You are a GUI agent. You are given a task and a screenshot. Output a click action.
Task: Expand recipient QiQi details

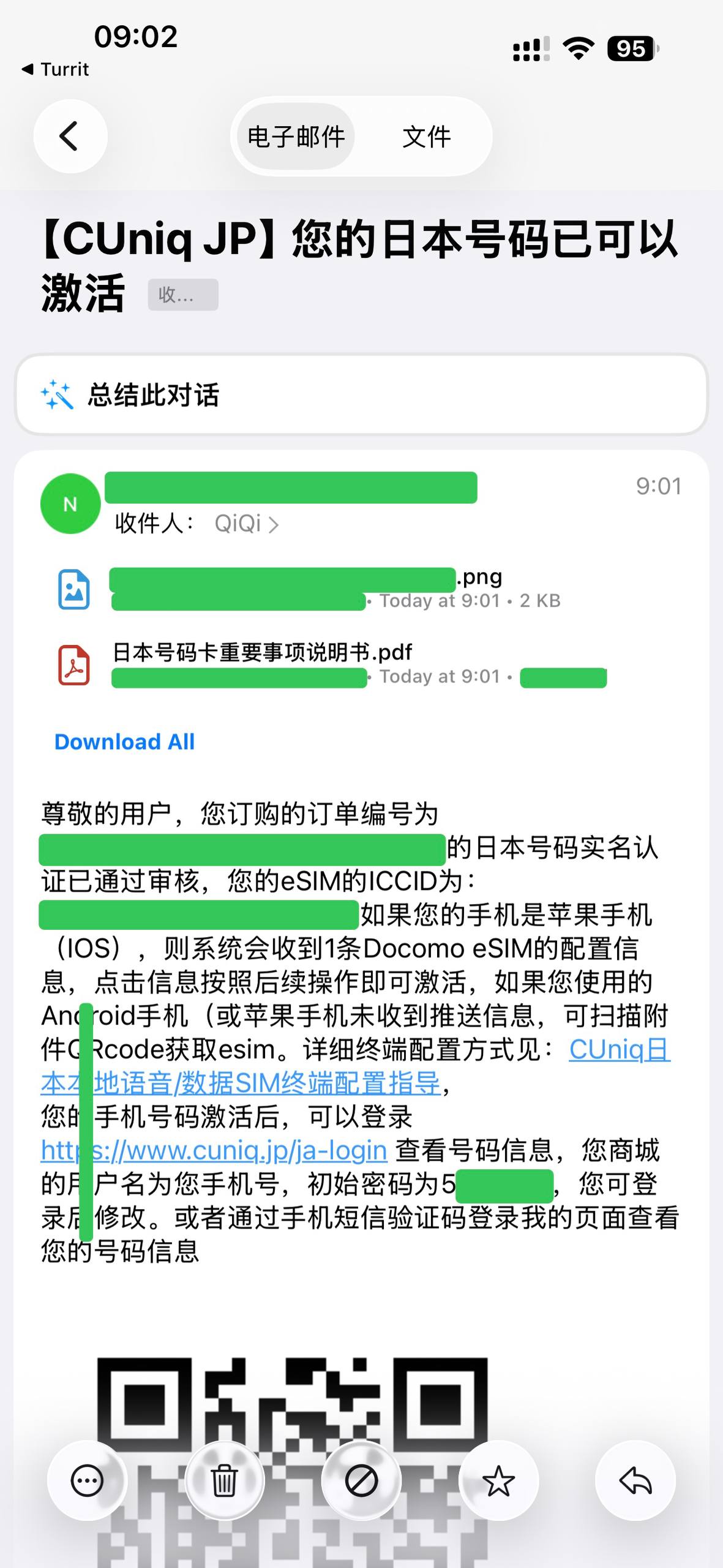pyautogui.click(x=246, y=524)
